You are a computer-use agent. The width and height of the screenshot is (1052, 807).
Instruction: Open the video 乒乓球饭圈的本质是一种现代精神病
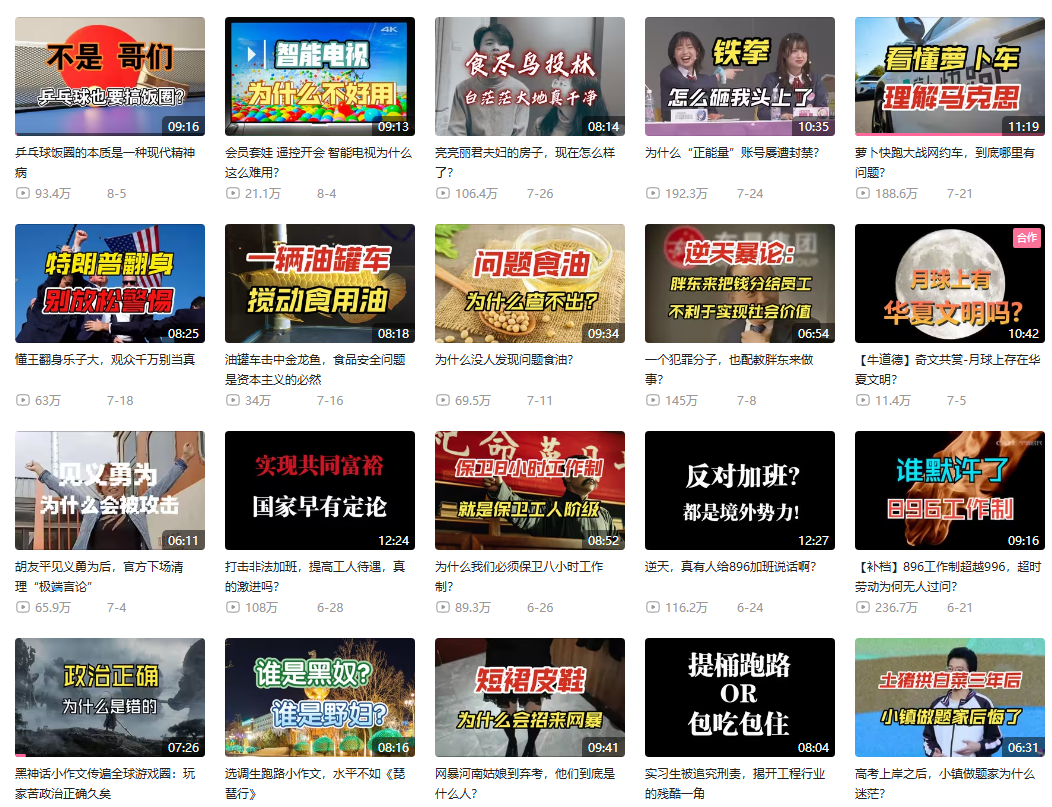110,76
